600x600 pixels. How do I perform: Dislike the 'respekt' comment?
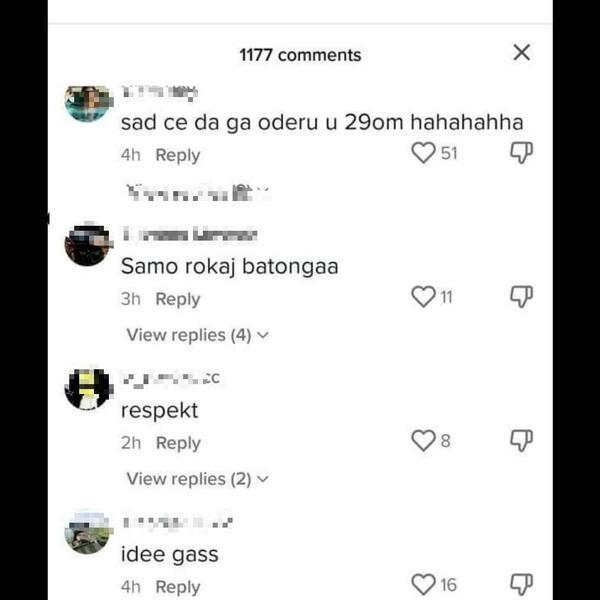521,441
